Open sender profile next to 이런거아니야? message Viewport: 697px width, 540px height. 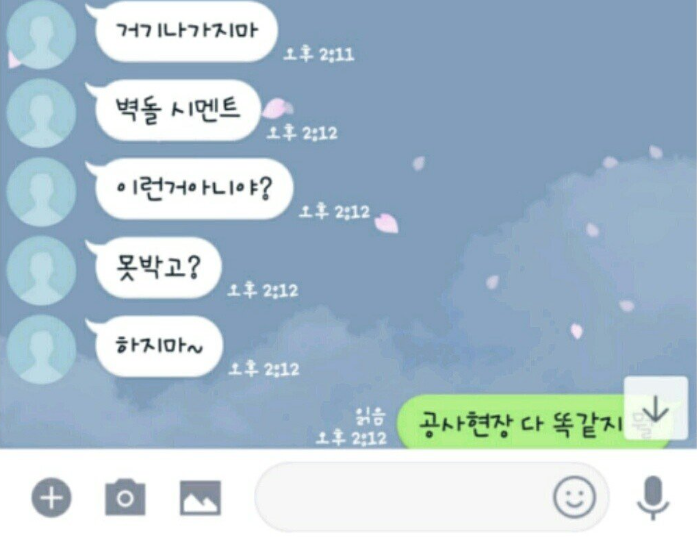point(41,192)
